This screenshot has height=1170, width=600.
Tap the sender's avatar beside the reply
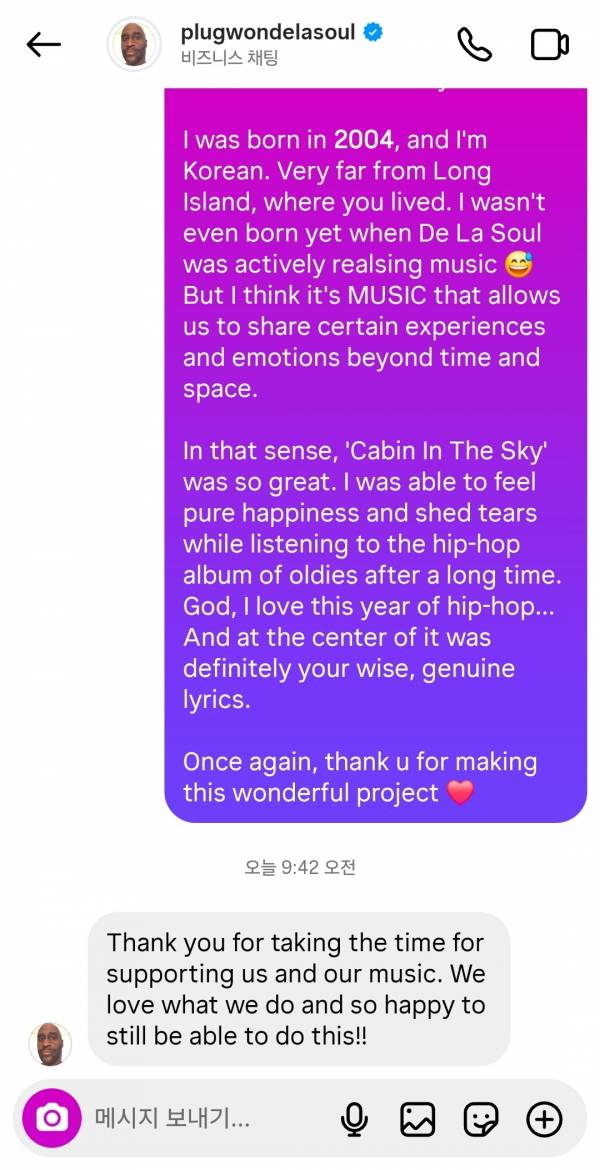click(49, 1043)
